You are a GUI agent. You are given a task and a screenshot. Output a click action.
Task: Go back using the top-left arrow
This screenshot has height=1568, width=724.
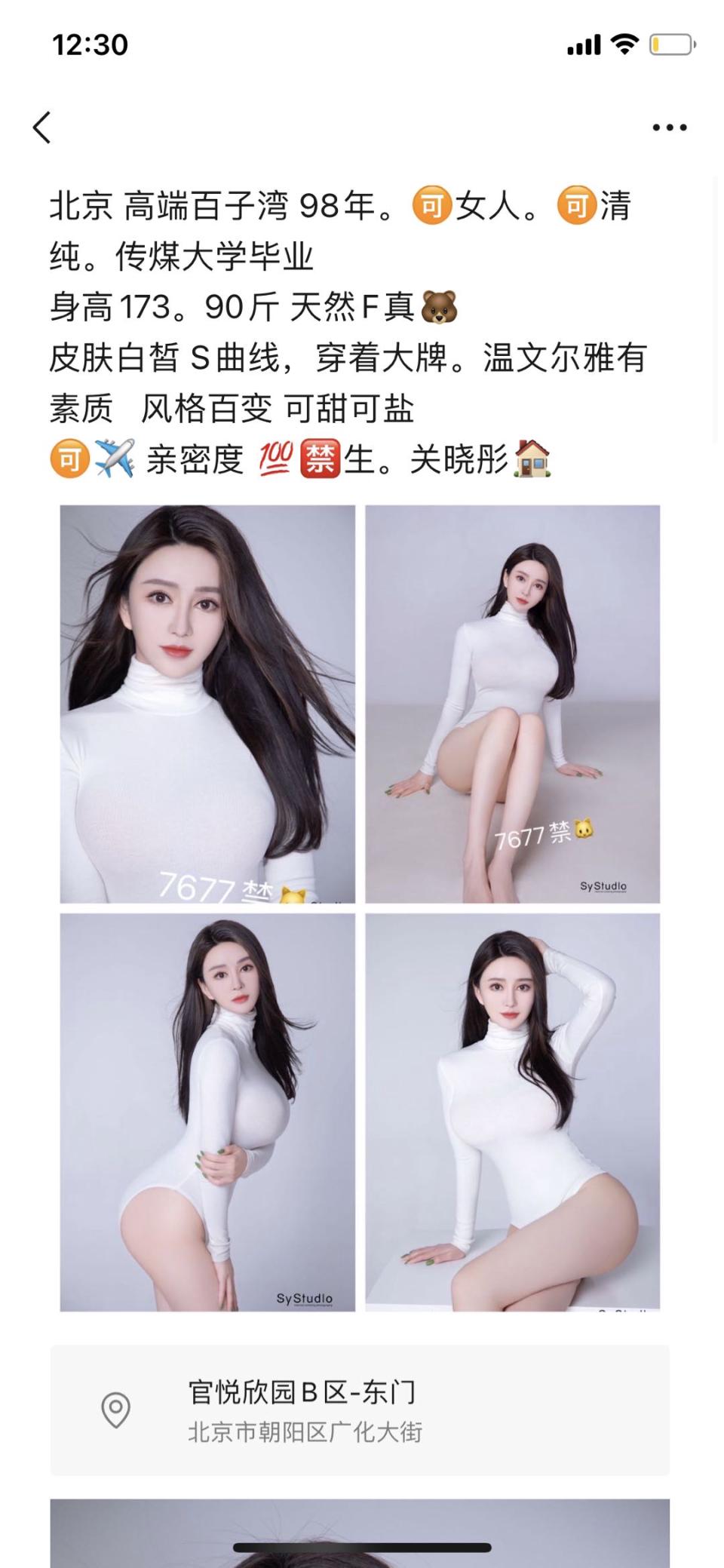click(42, 127)
